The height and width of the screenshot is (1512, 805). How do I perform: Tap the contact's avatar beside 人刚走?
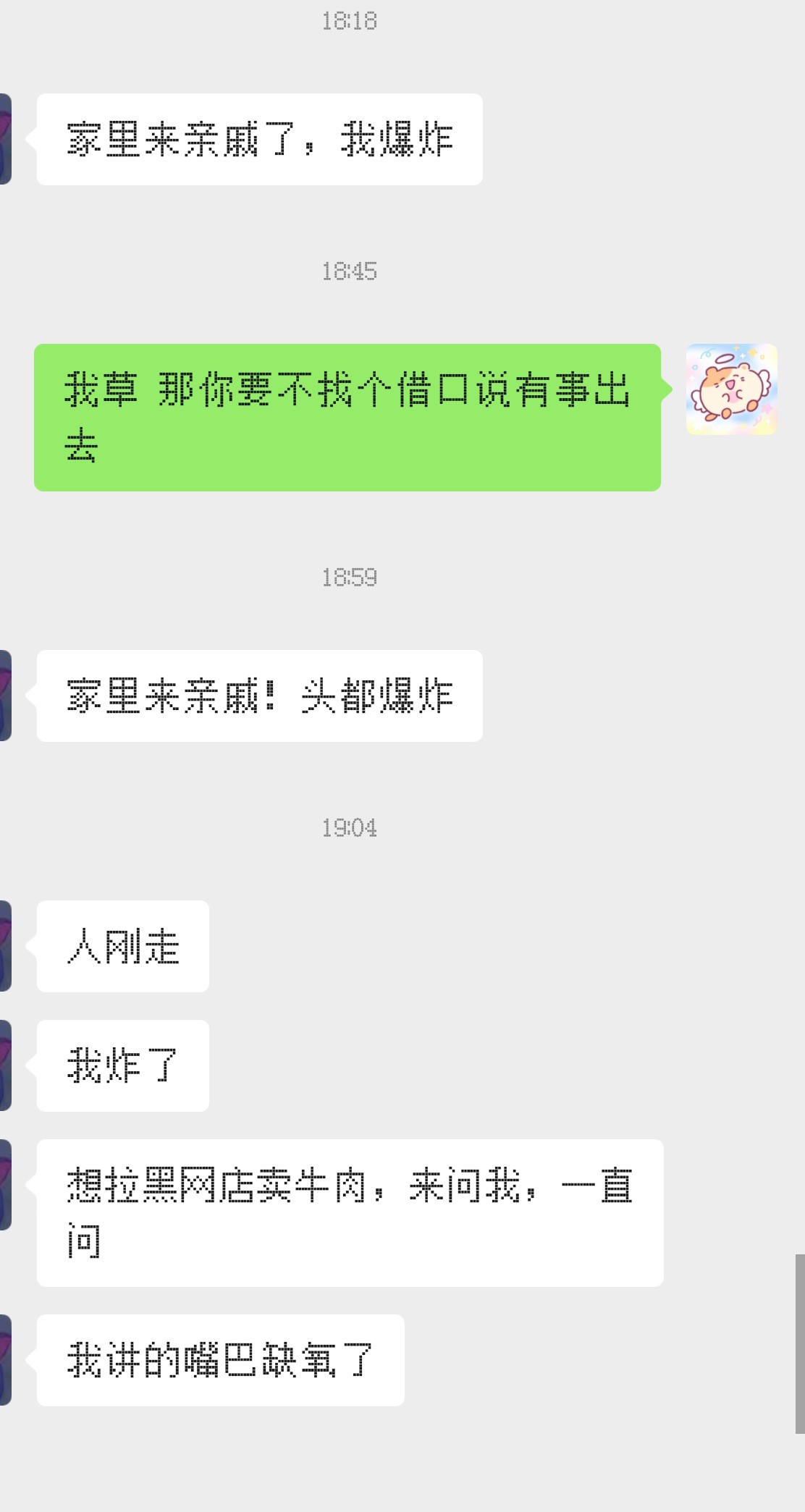[6, 945]
